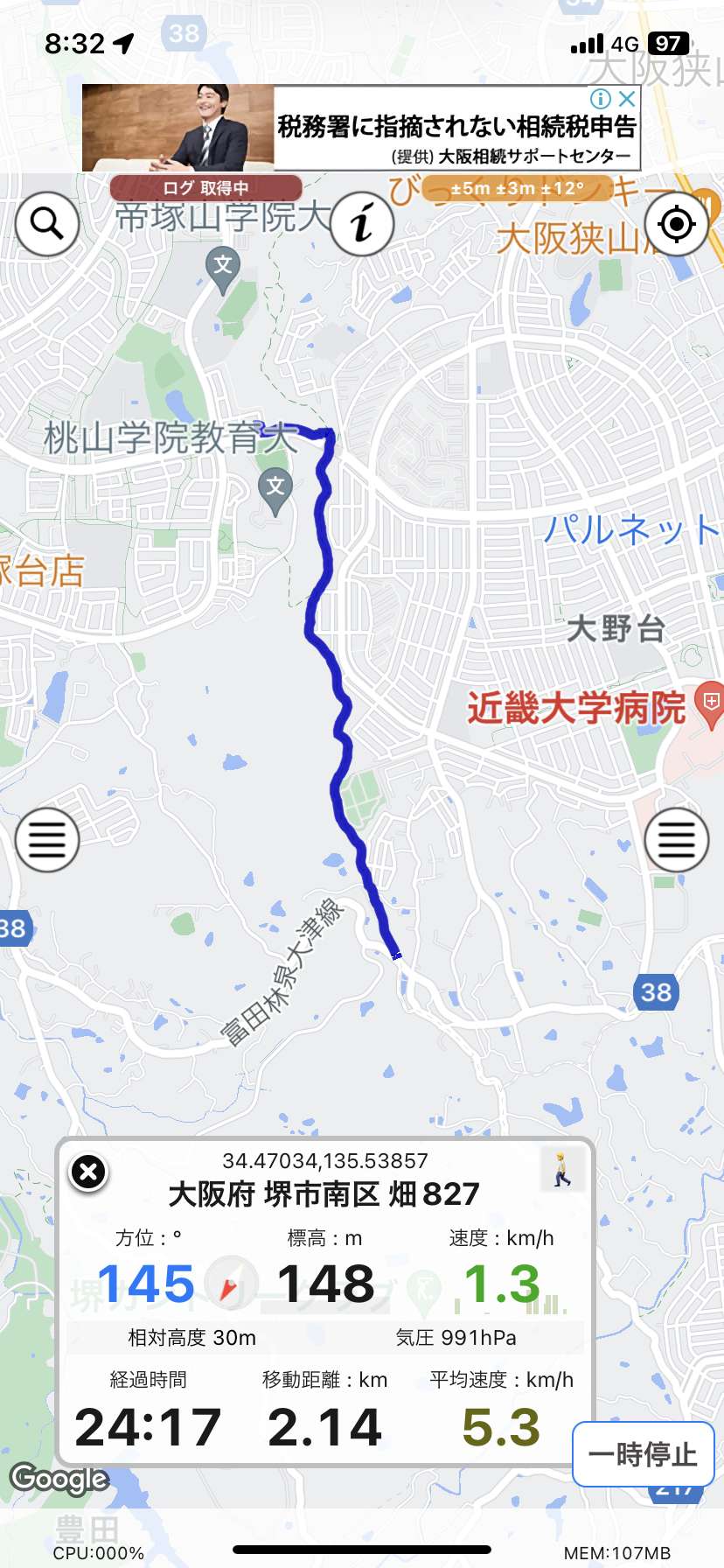Viewport: 724px width, 1568px height.
Task: Open the ad info icon
Action: pos(601,99)
